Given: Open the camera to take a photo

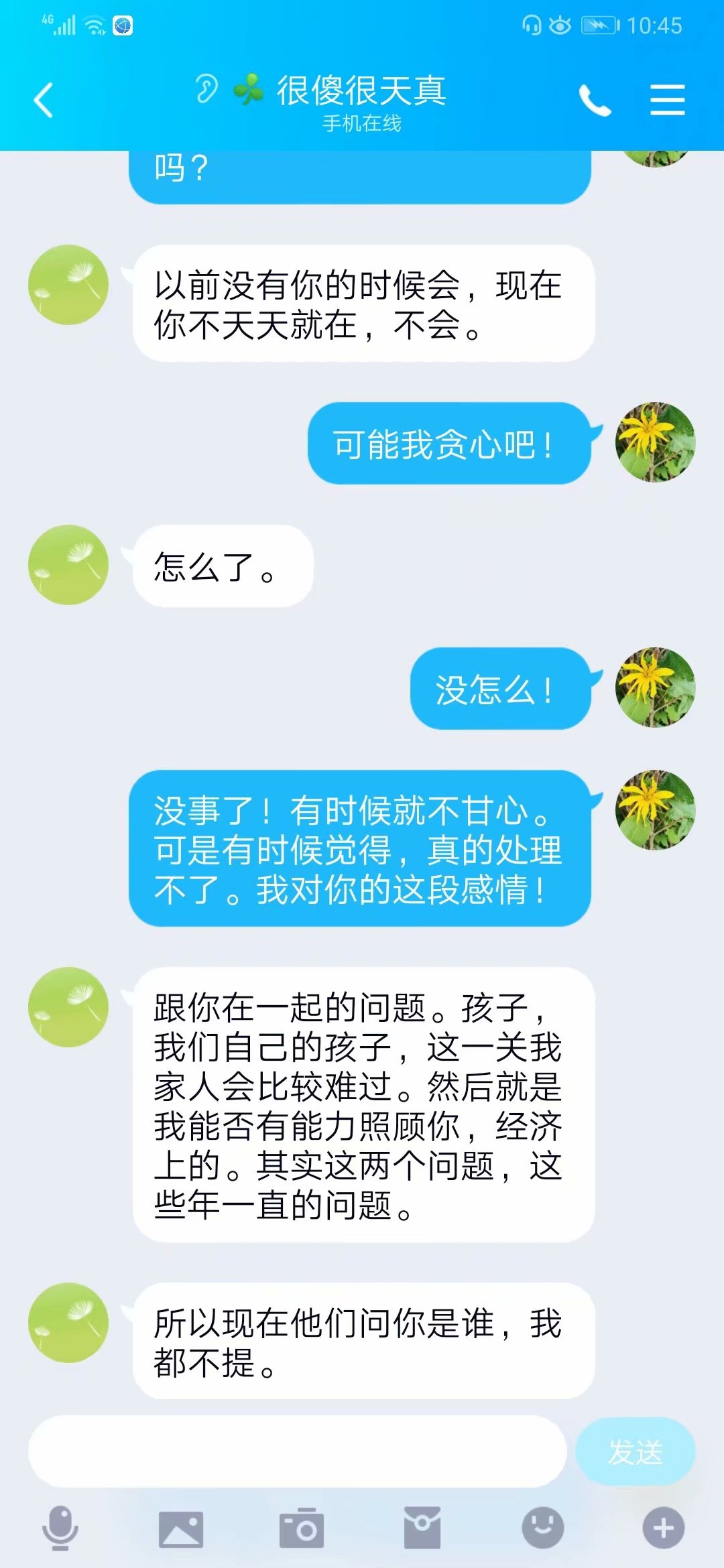Looking at the screenshot, I should point(302,1528).
